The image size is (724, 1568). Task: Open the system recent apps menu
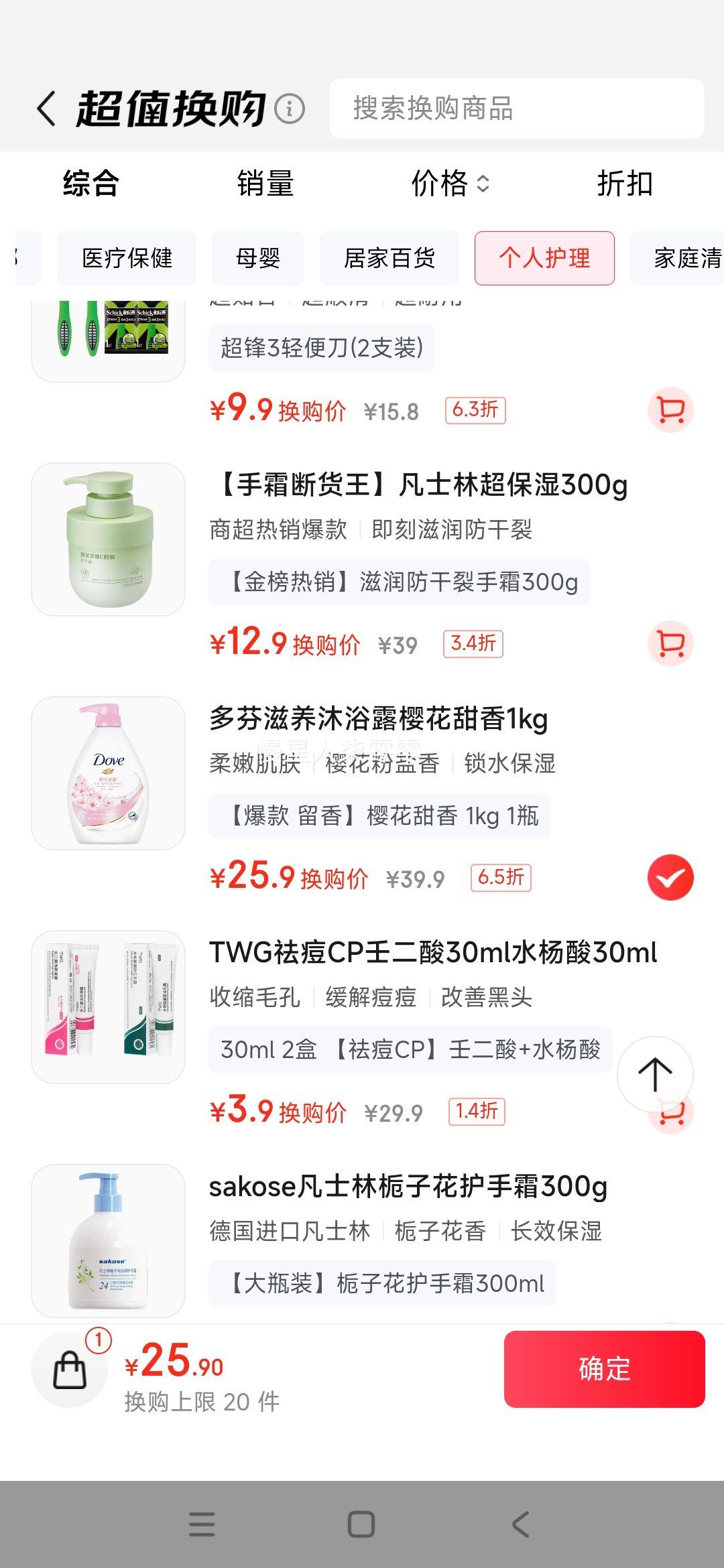tap(202, 1524)
